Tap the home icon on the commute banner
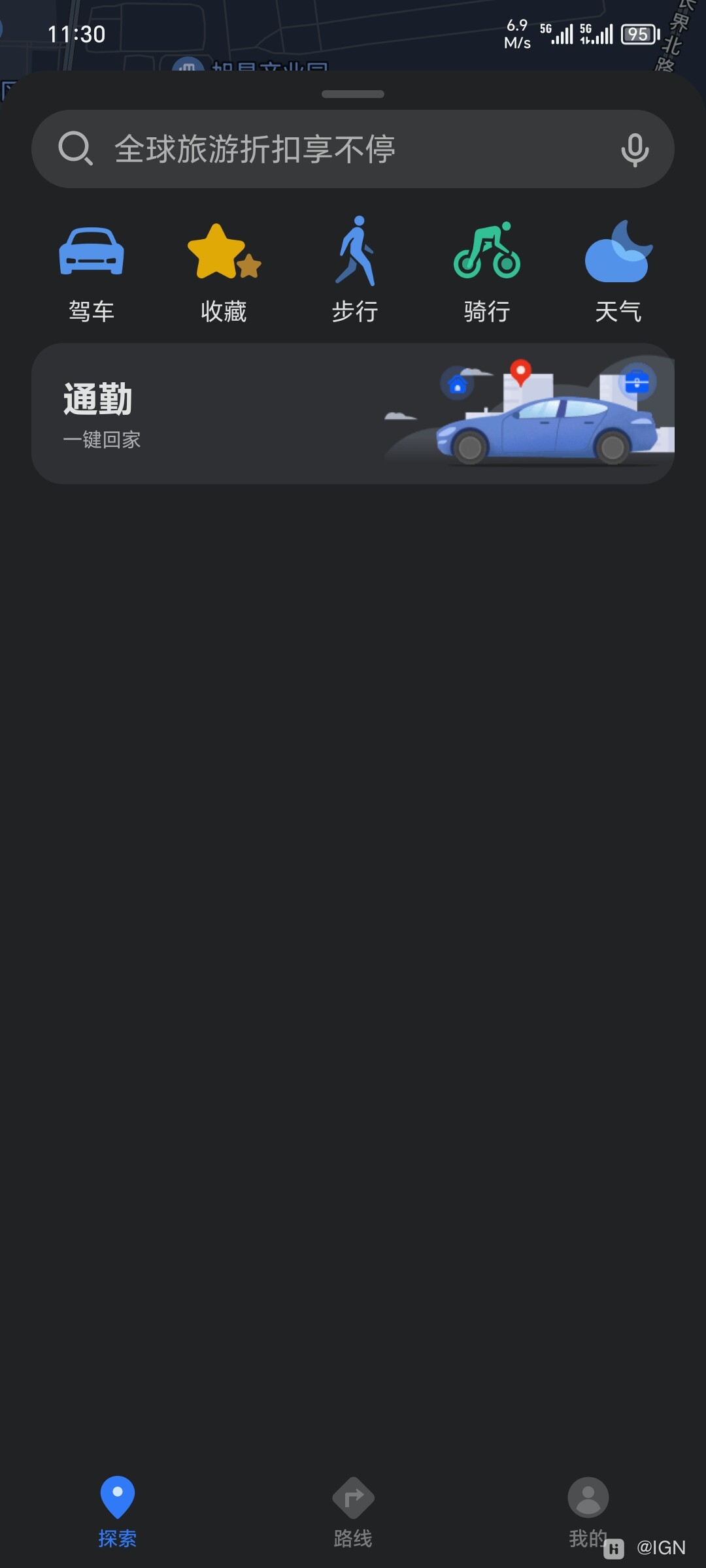Image resolution: width=706 pixels, height=1568 pixels. point(456,385)
